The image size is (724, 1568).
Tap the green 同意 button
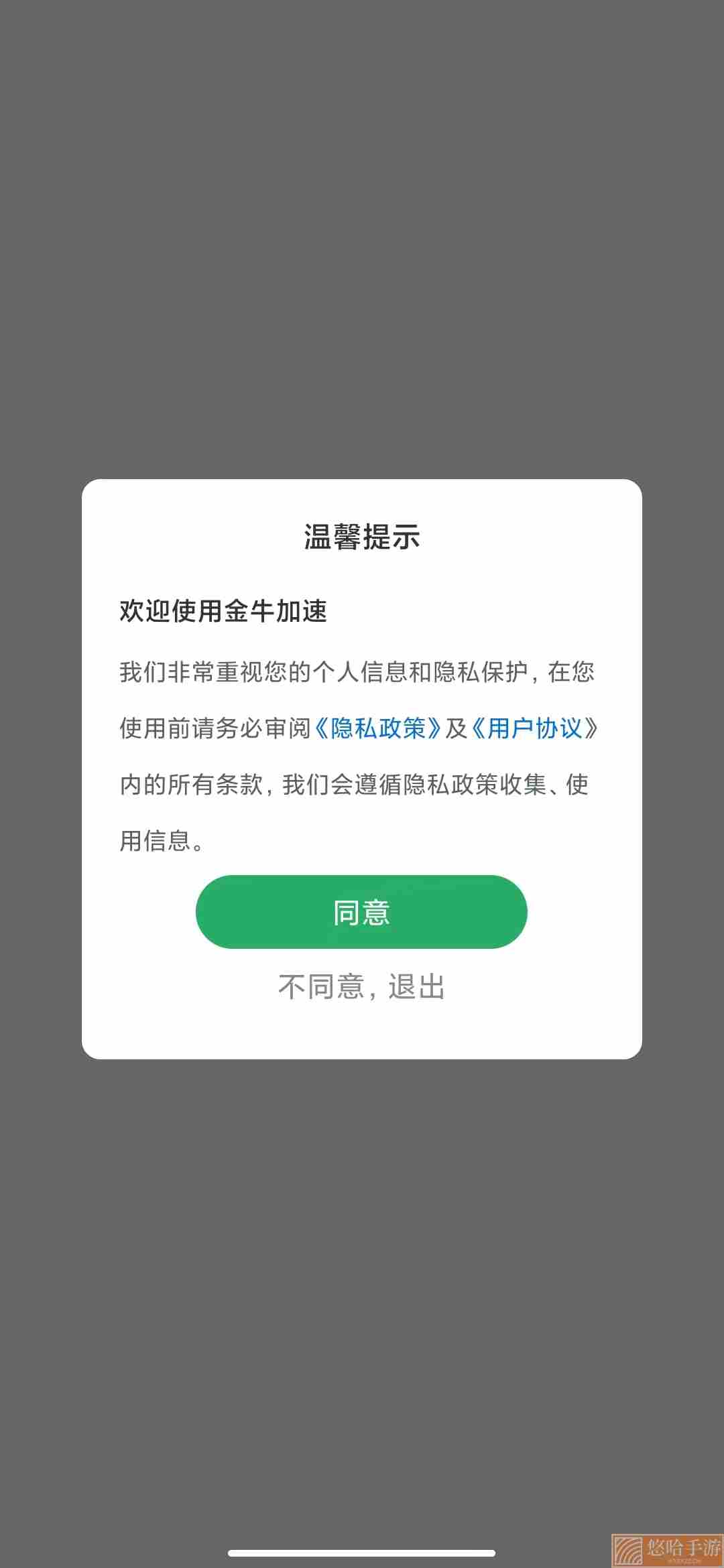tap(361, 911)
